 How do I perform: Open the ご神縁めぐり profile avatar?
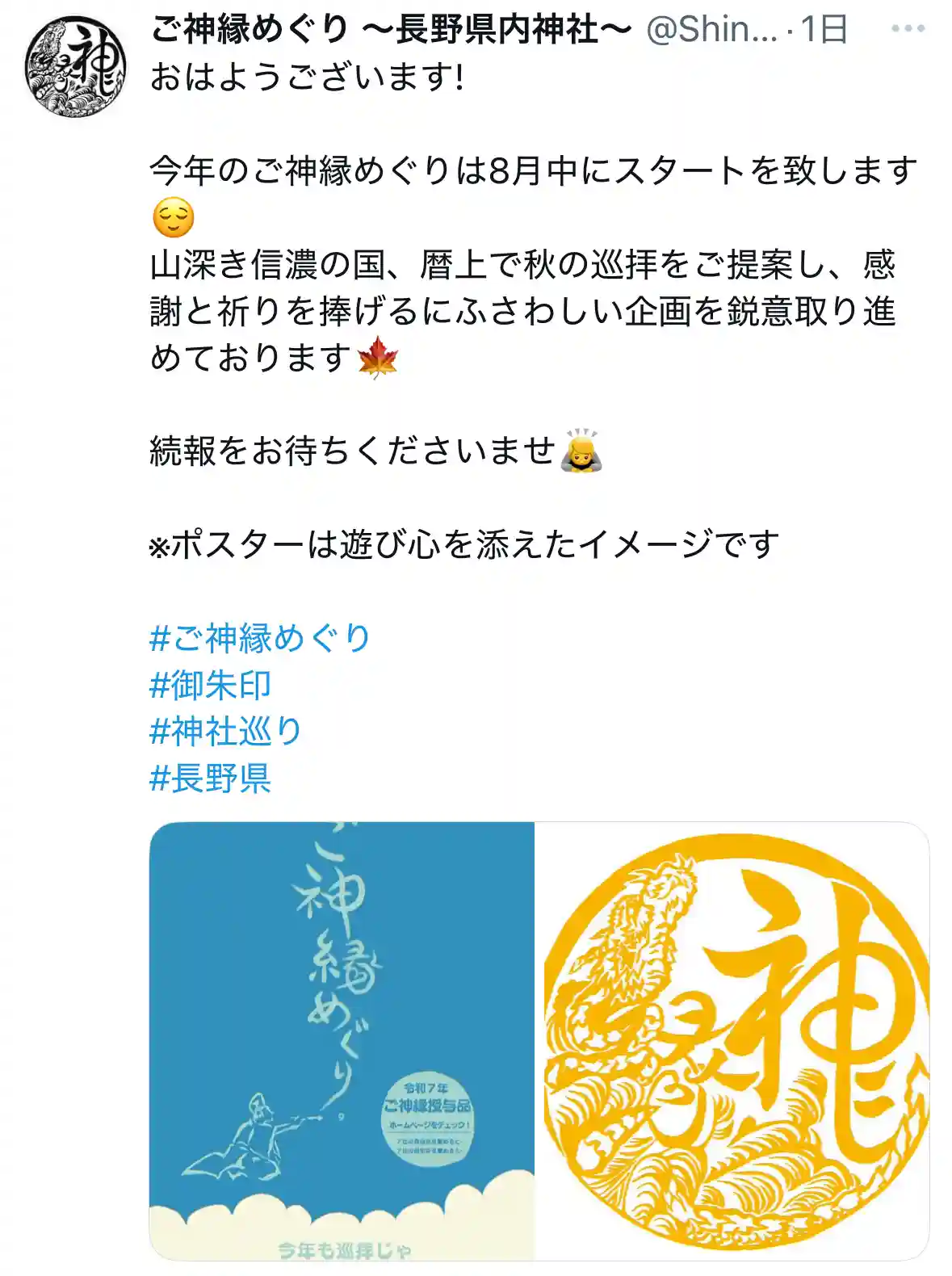pyautogui.click(x=76, y=67)
